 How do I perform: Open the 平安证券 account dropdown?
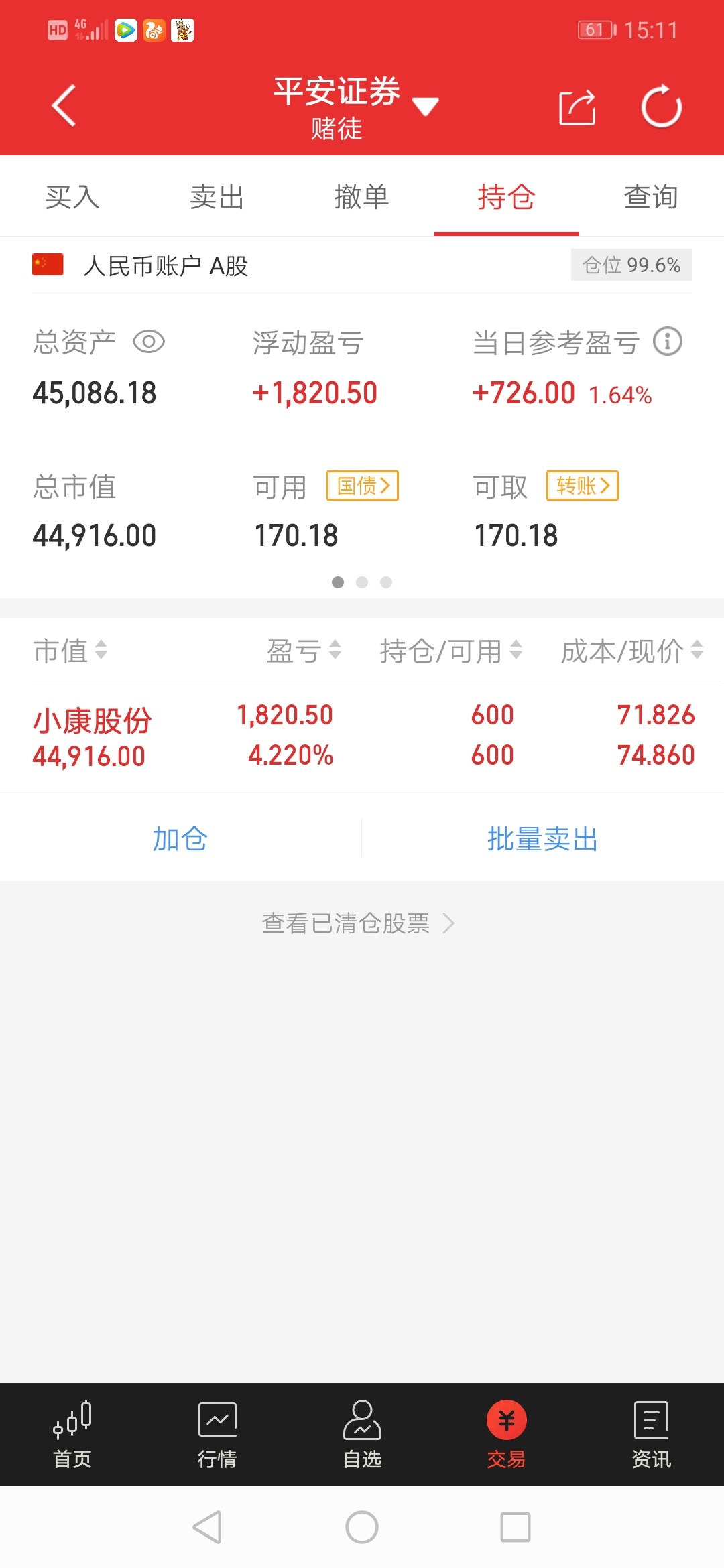tap(356, 107)
